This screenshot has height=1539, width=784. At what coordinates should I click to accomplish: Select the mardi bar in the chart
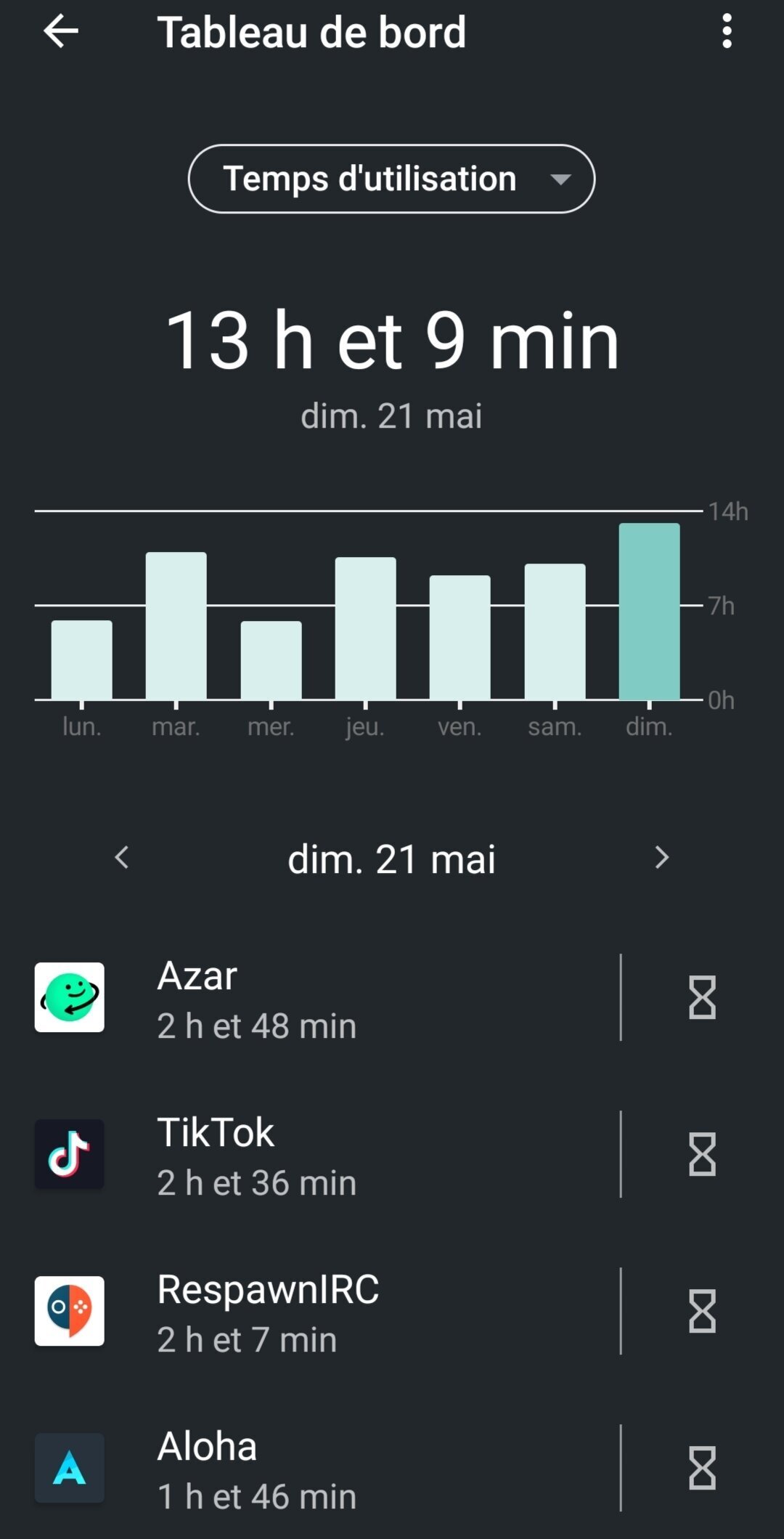tap(176, 625)
